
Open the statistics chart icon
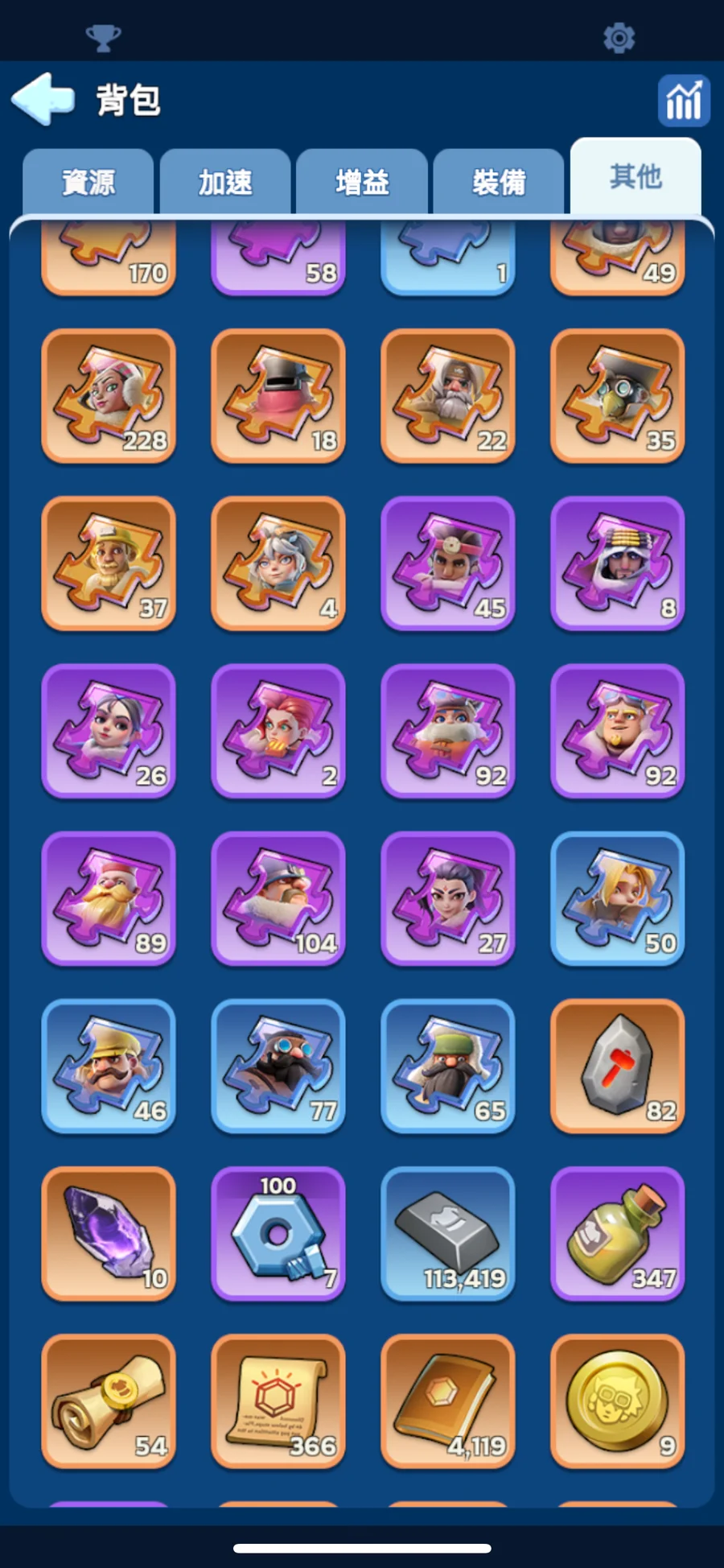683,101
